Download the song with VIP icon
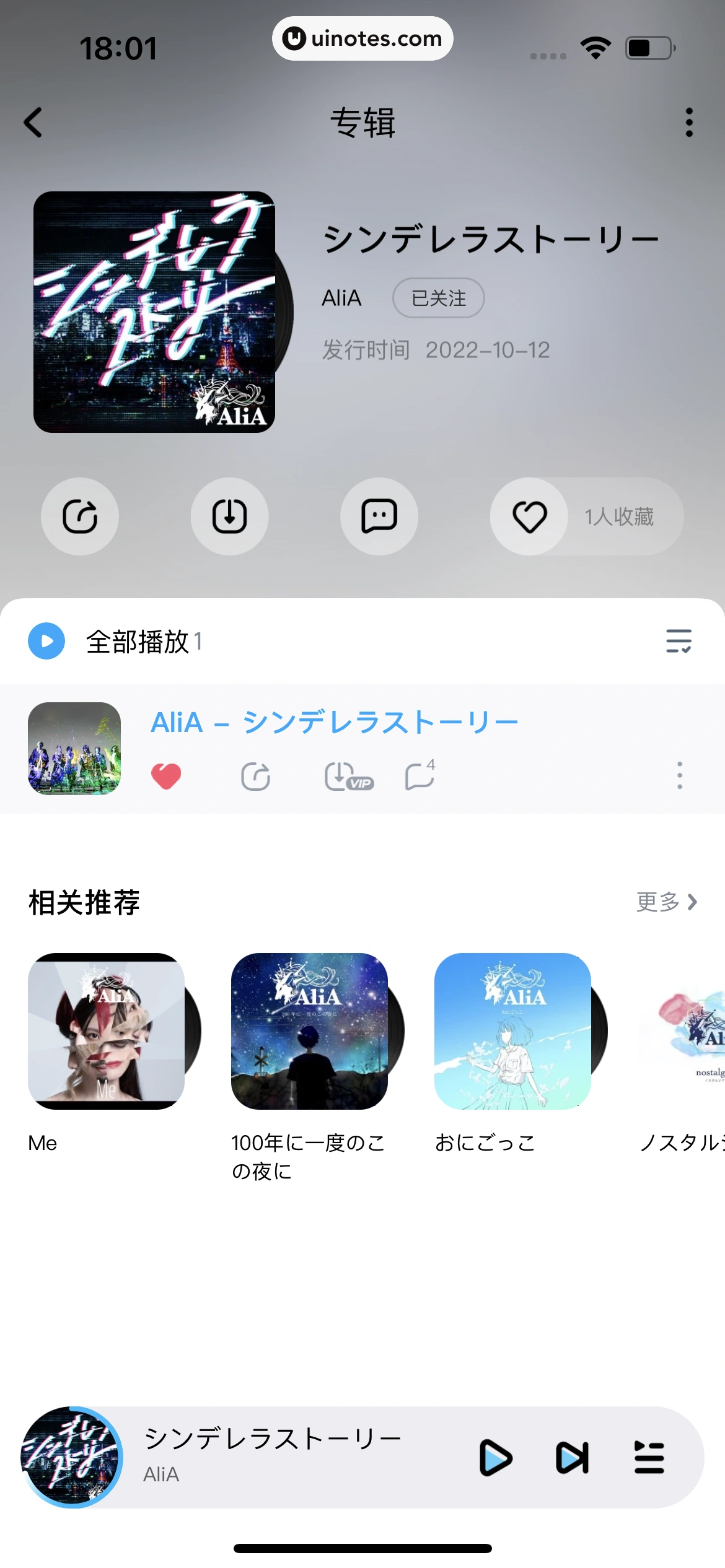Viewport: 725px width, 1568px height. 347,776
